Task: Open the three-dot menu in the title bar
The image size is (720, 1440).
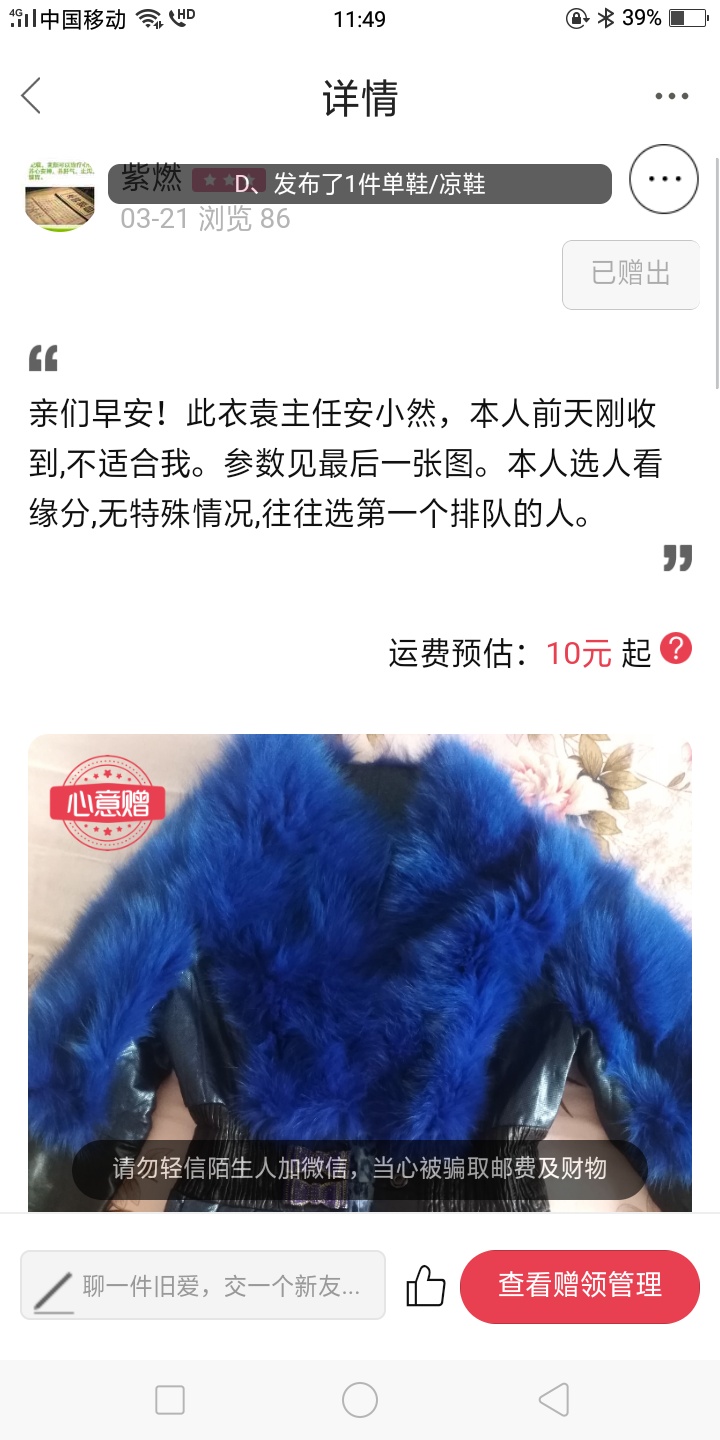Action: 672,96
